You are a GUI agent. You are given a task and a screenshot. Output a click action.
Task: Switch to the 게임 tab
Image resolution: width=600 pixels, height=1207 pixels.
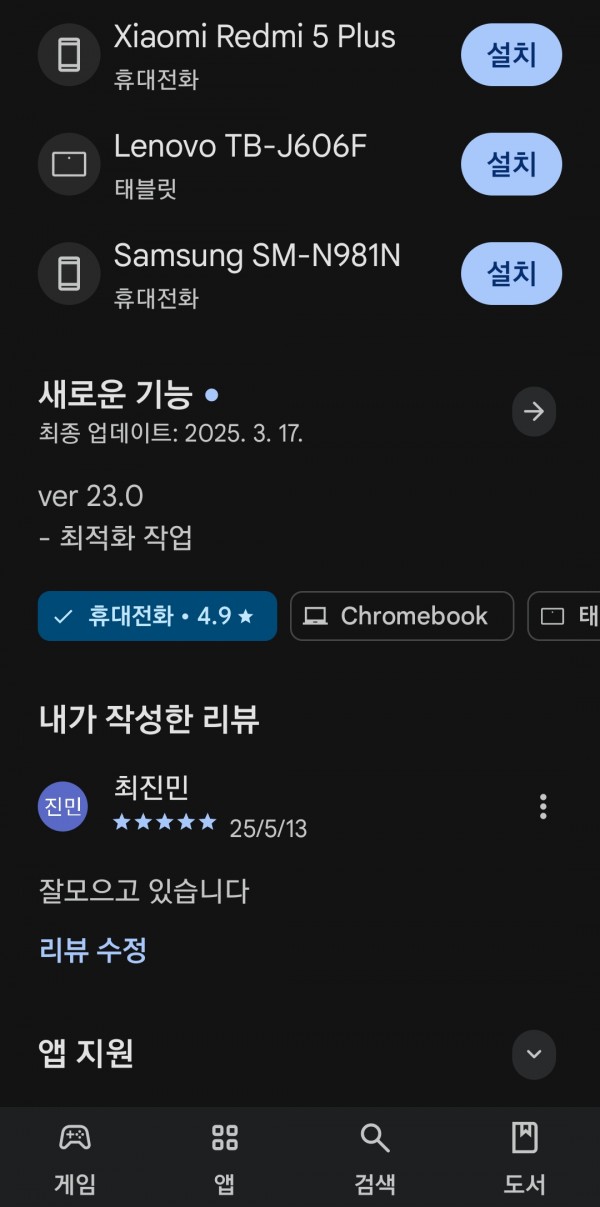tap(75, 1158)
